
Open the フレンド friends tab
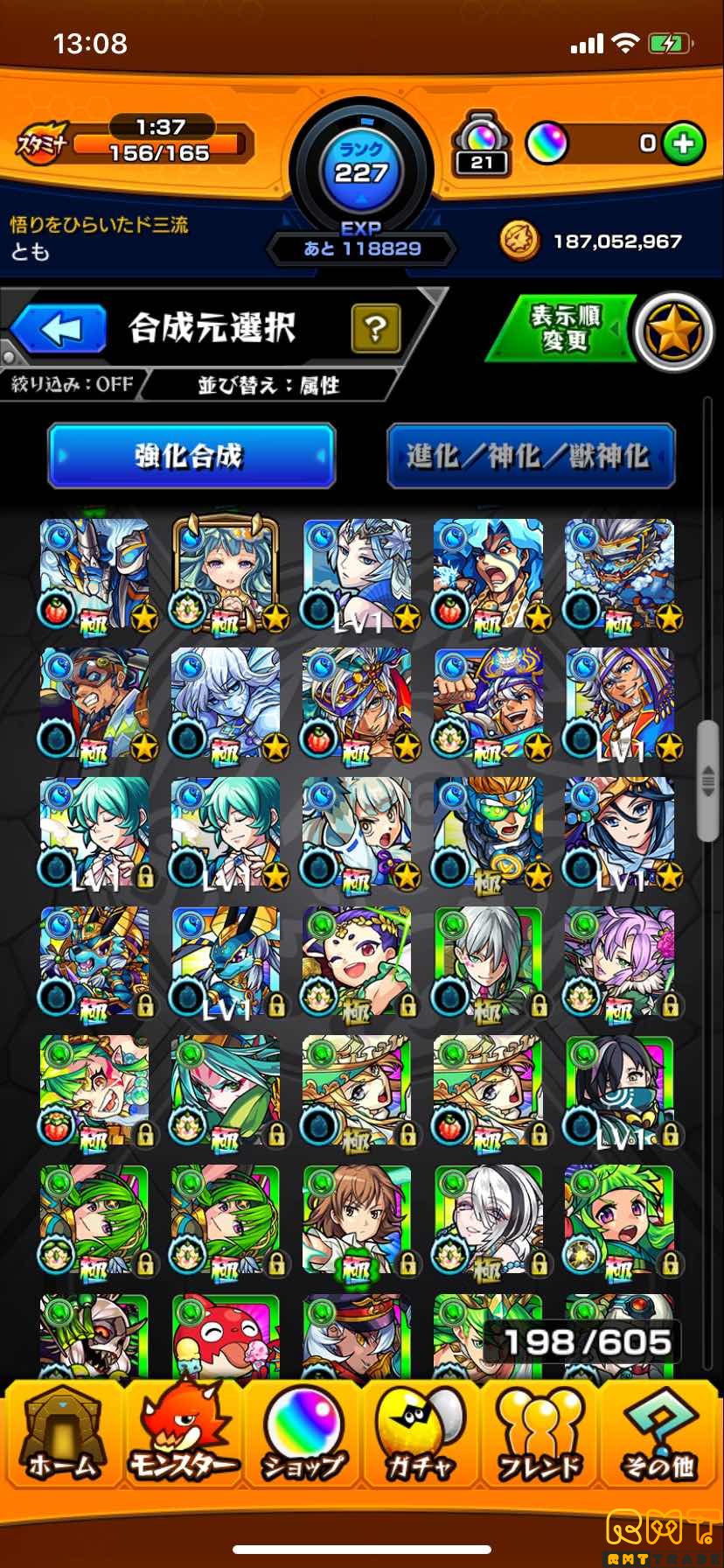point(540,1433)
